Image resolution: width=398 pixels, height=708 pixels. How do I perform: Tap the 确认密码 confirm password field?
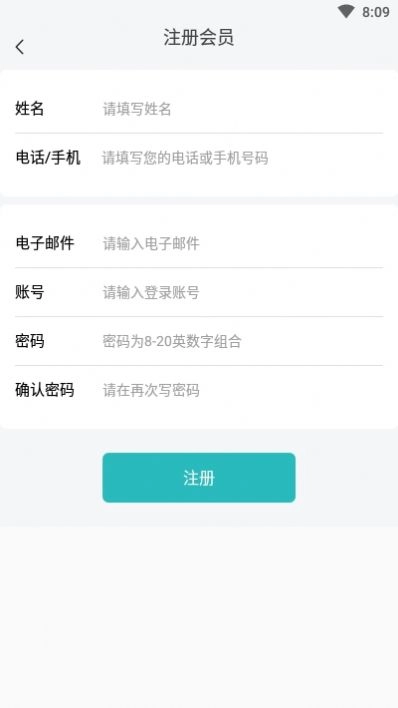coord(242,390)
